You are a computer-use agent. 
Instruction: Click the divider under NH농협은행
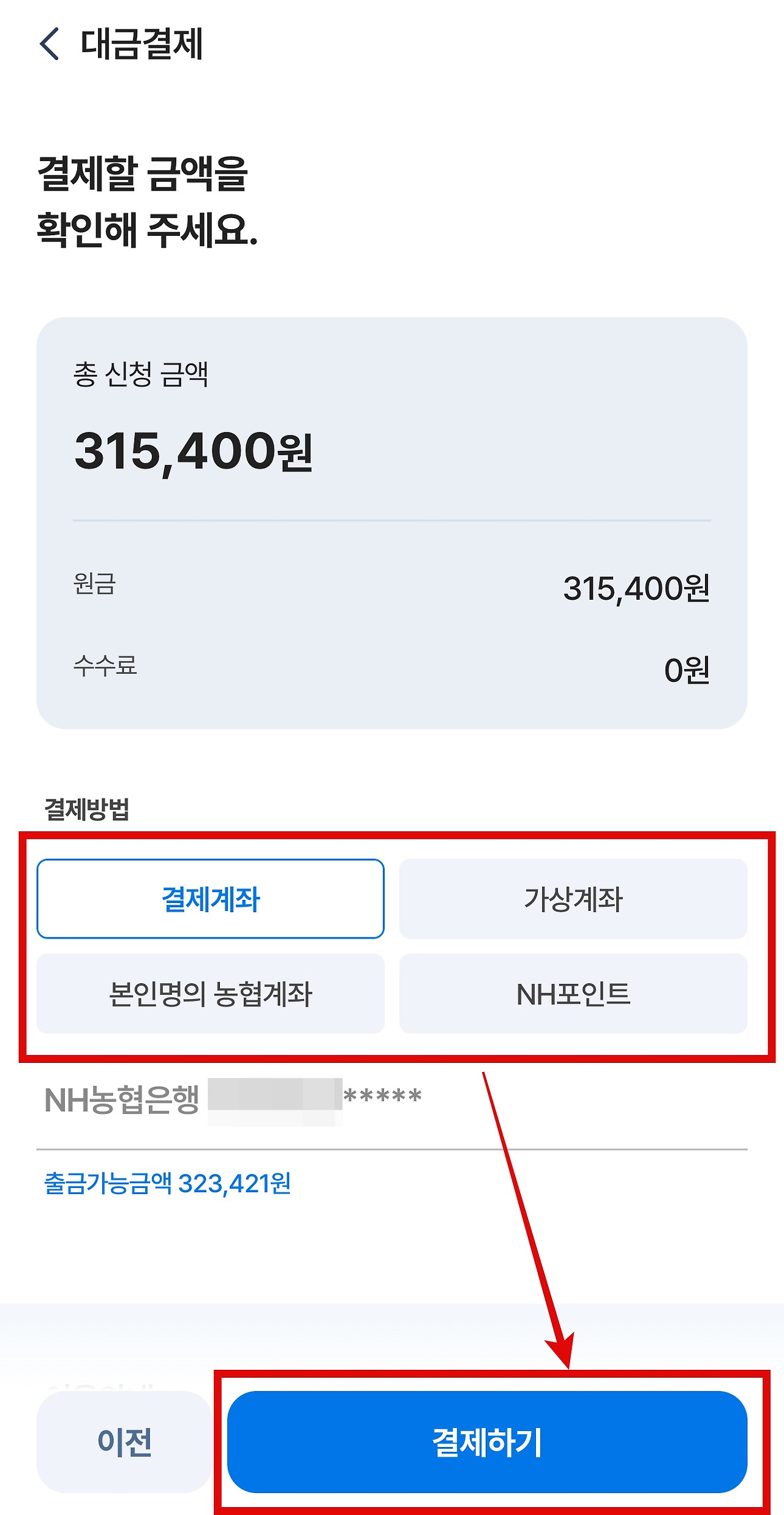pyautogui.click(x=392, y=1147)
